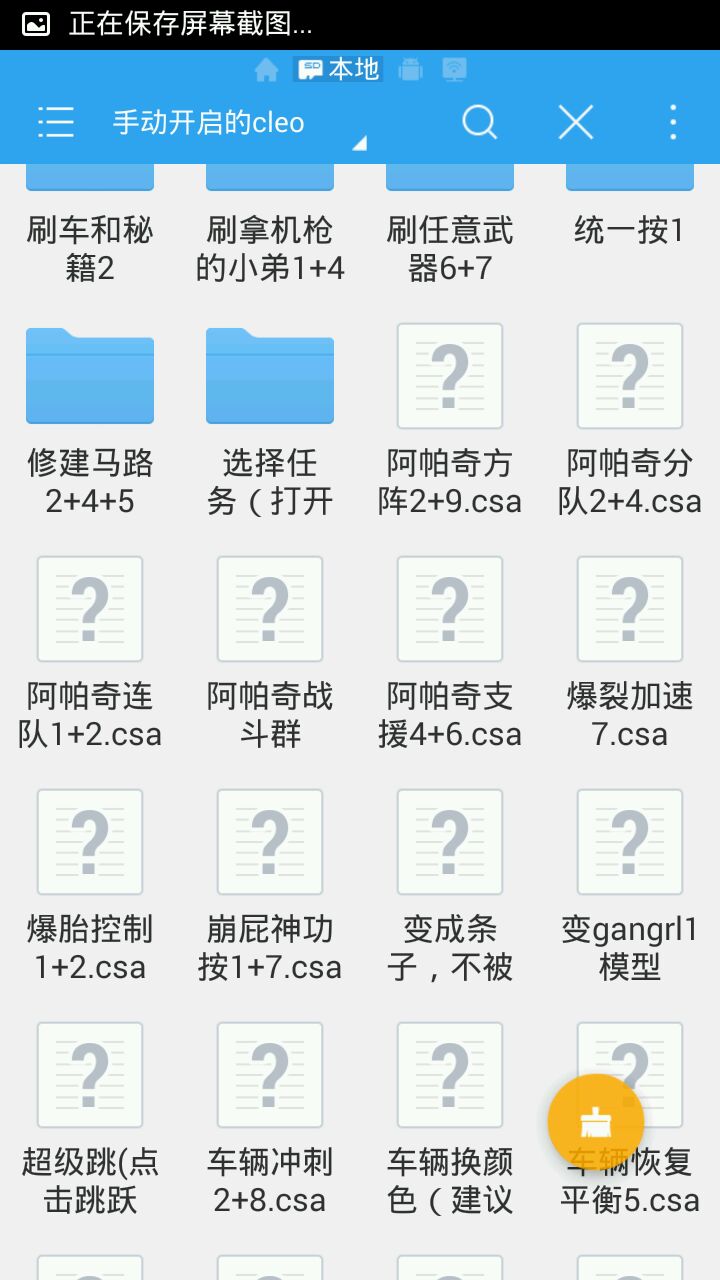This screenshot has height=1280, width=720.
Task: Open the 爆裂加速7.csa file
Action: point(630,610)
